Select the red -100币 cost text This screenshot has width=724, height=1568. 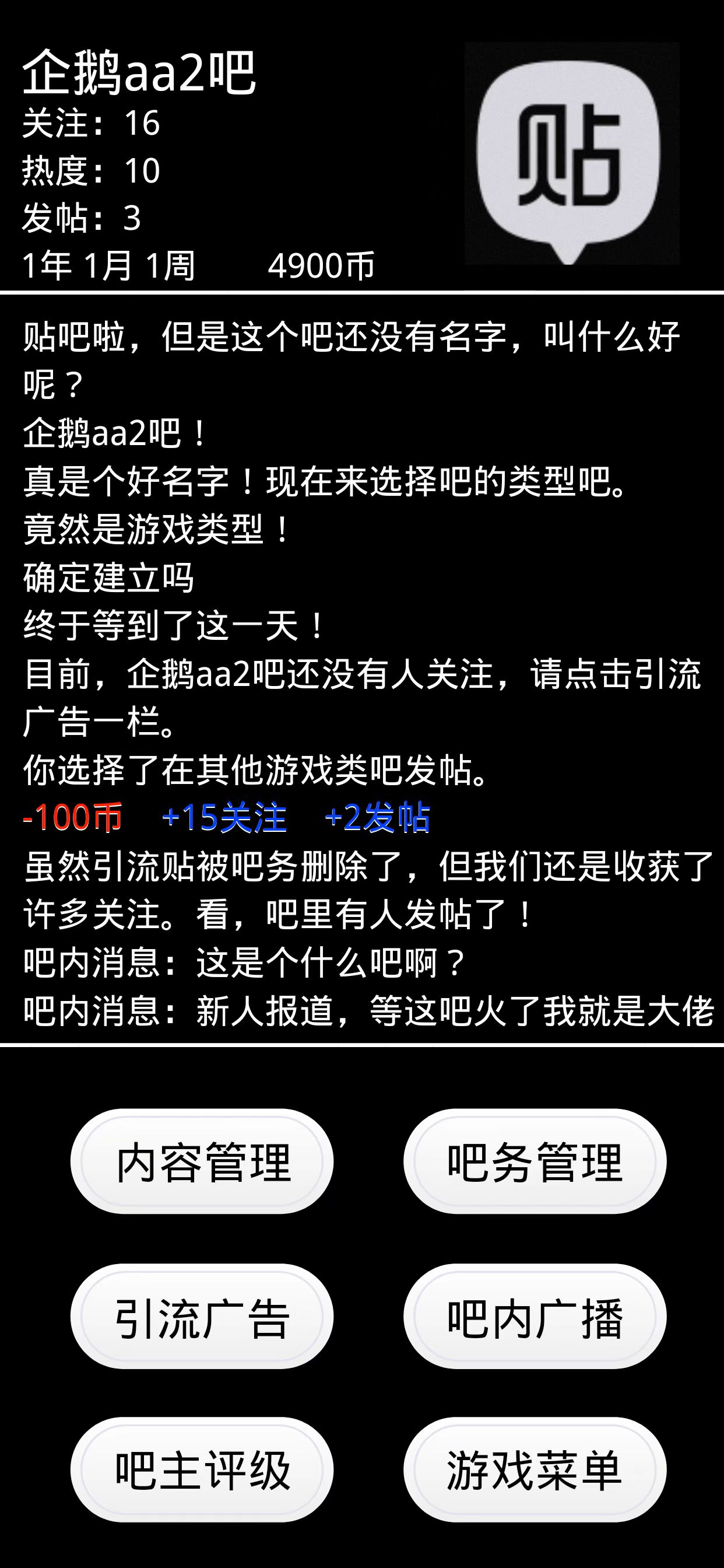[73, 818]
